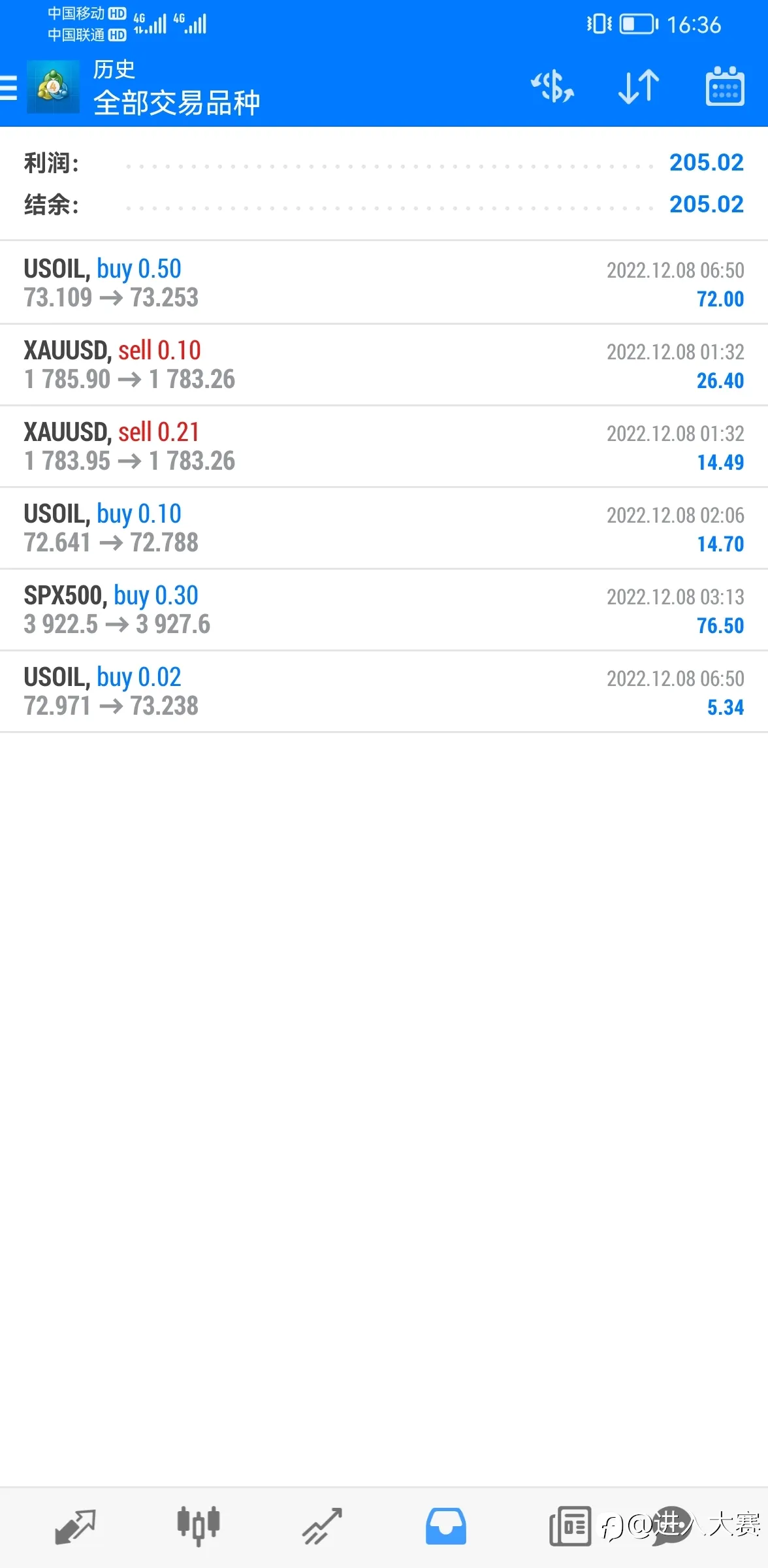Expand the SPX500 buy 0.30 trade

(384, 610)
